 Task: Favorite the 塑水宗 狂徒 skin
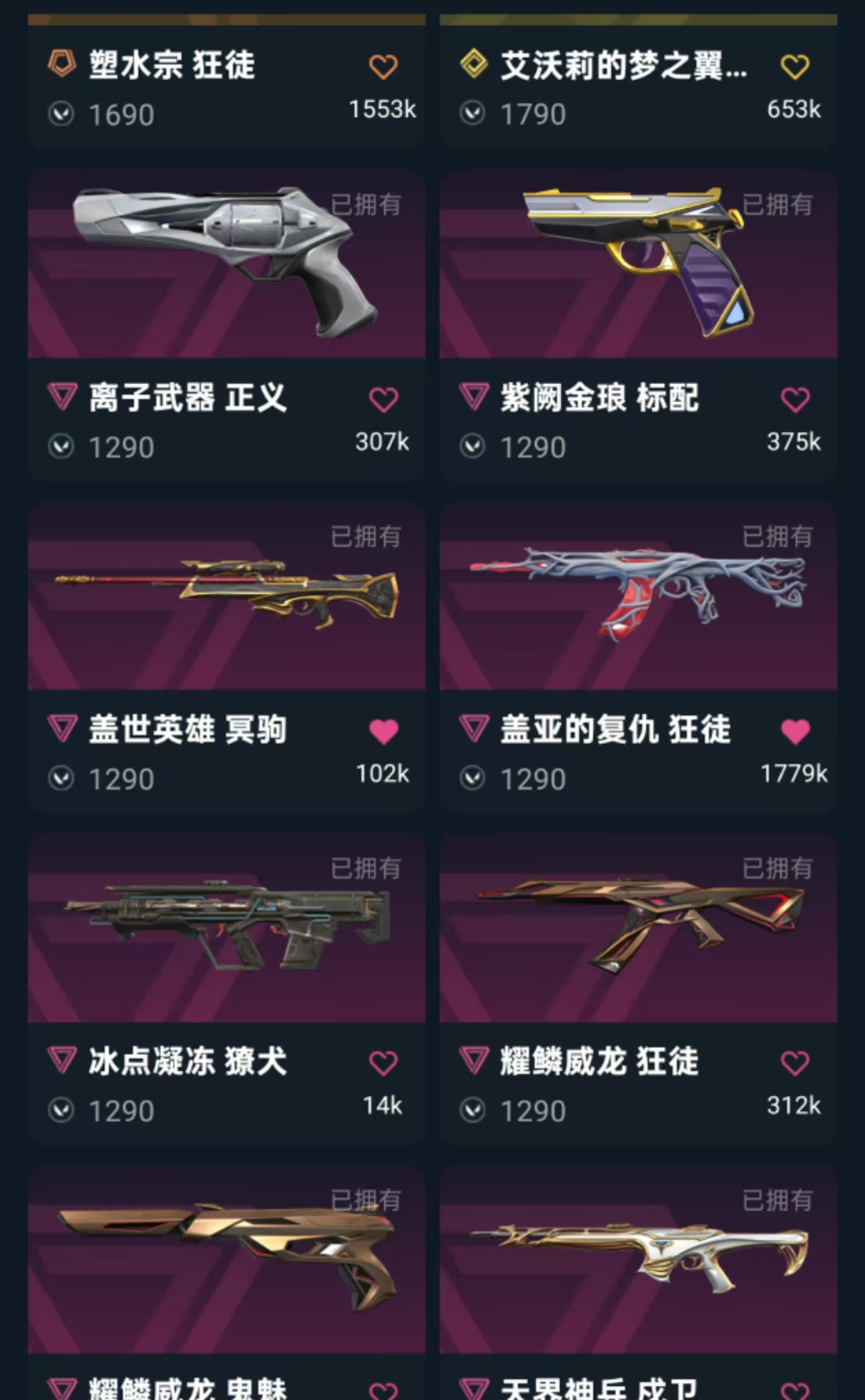(x=383, y=67)
